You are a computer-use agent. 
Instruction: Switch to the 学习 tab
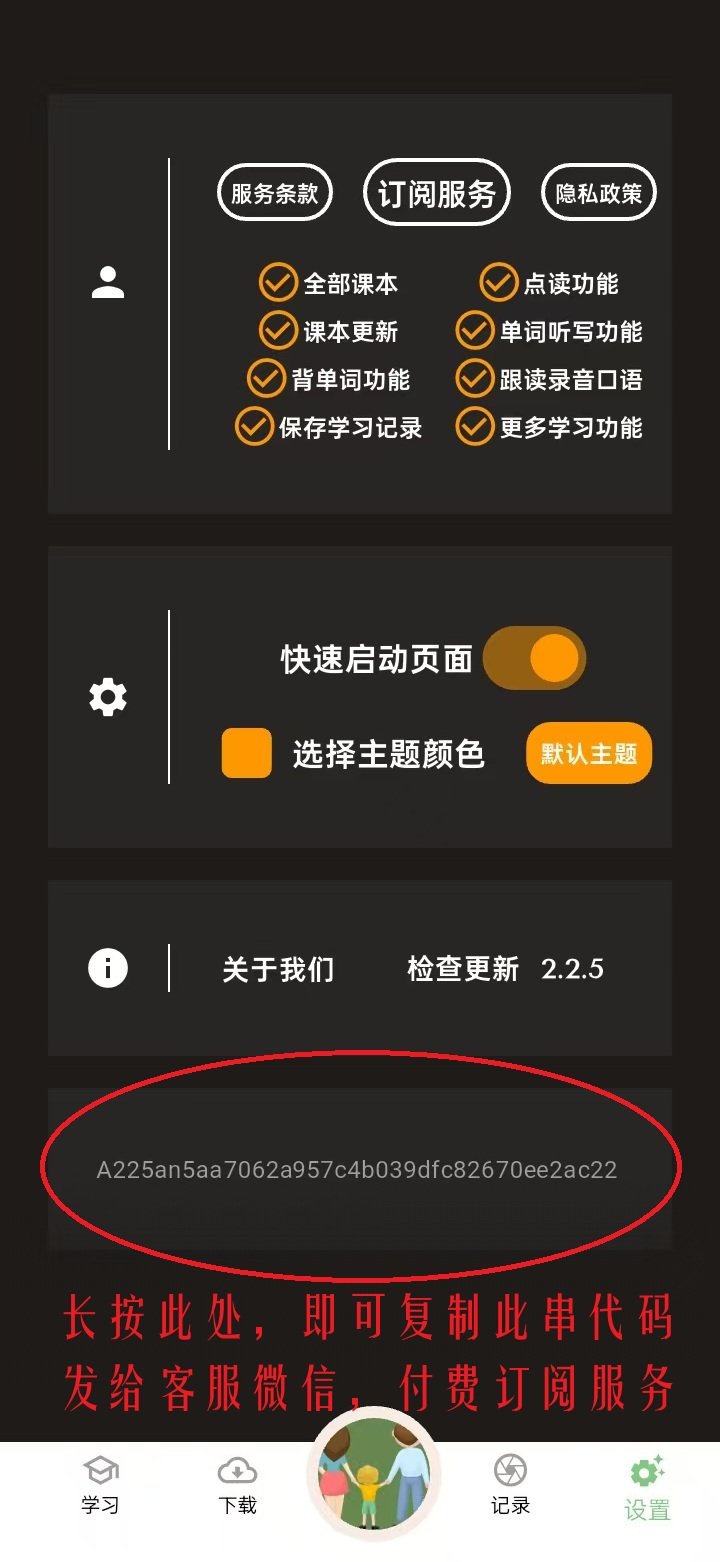[100, 1485]
